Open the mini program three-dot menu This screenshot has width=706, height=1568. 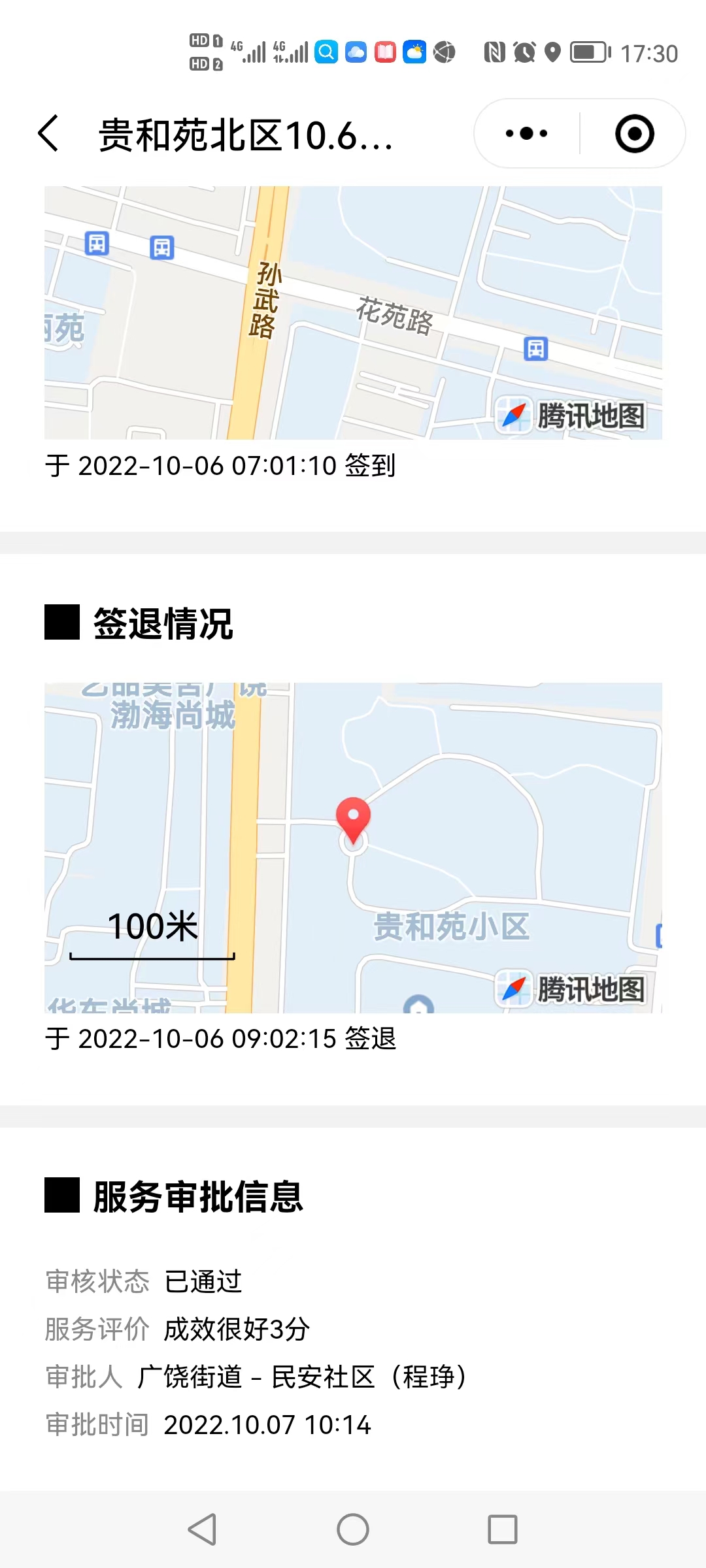coord(527,133)
